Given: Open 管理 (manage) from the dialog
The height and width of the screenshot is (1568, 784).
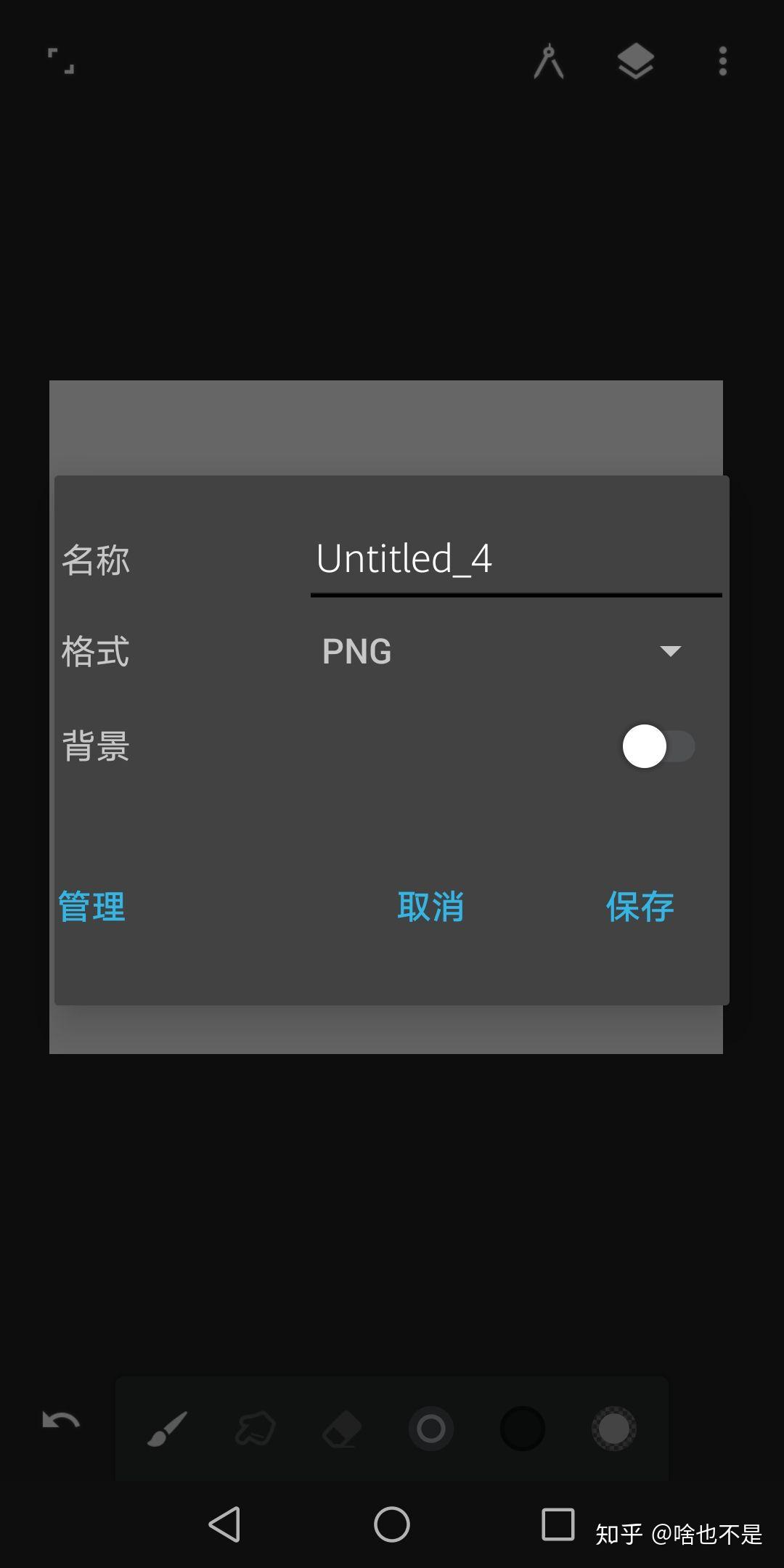Looking at the screenshot, I should pyautogui.click(x=92, y=907).
